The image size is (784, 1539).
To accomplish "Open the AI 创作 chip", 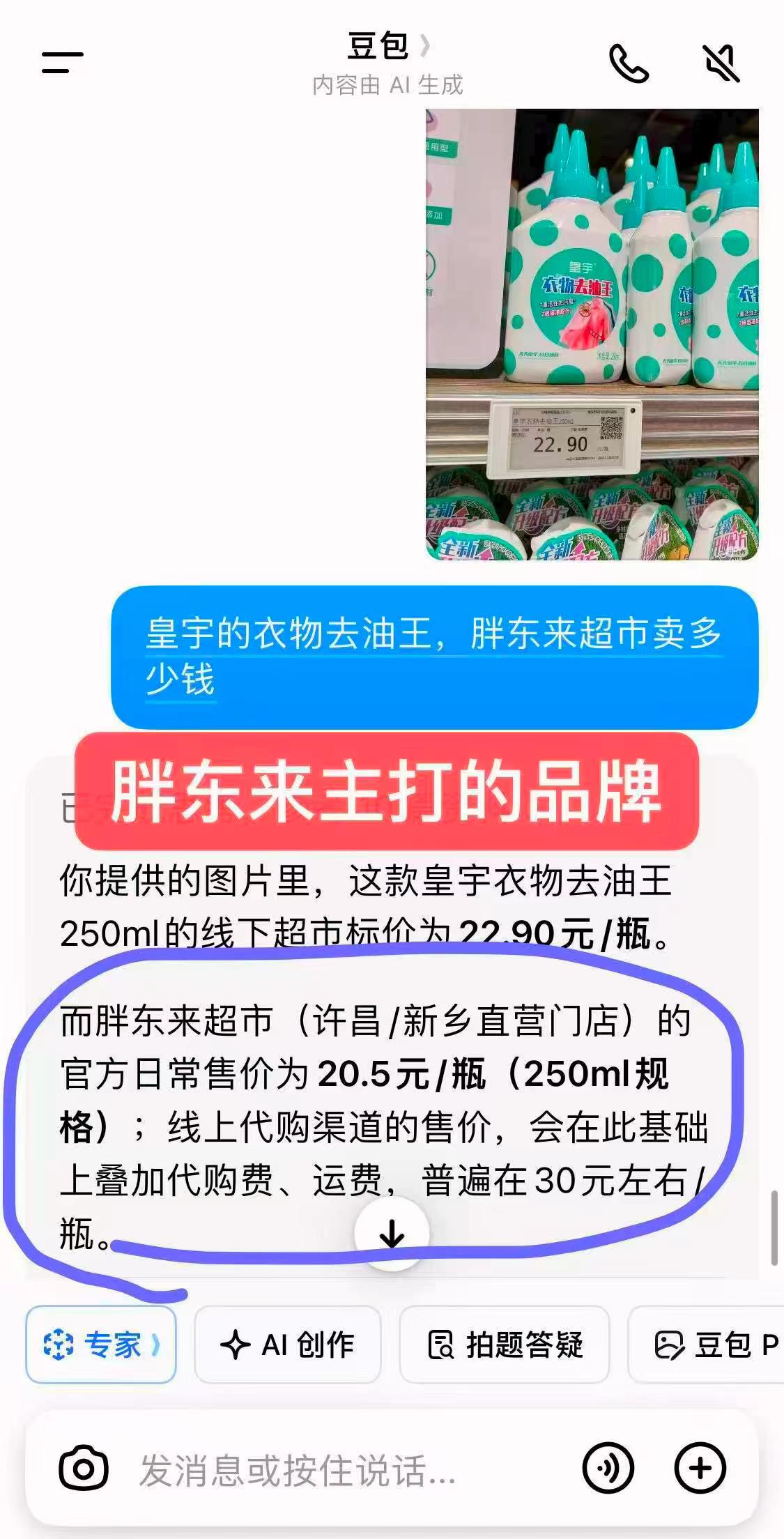I will coord(287,1345).
